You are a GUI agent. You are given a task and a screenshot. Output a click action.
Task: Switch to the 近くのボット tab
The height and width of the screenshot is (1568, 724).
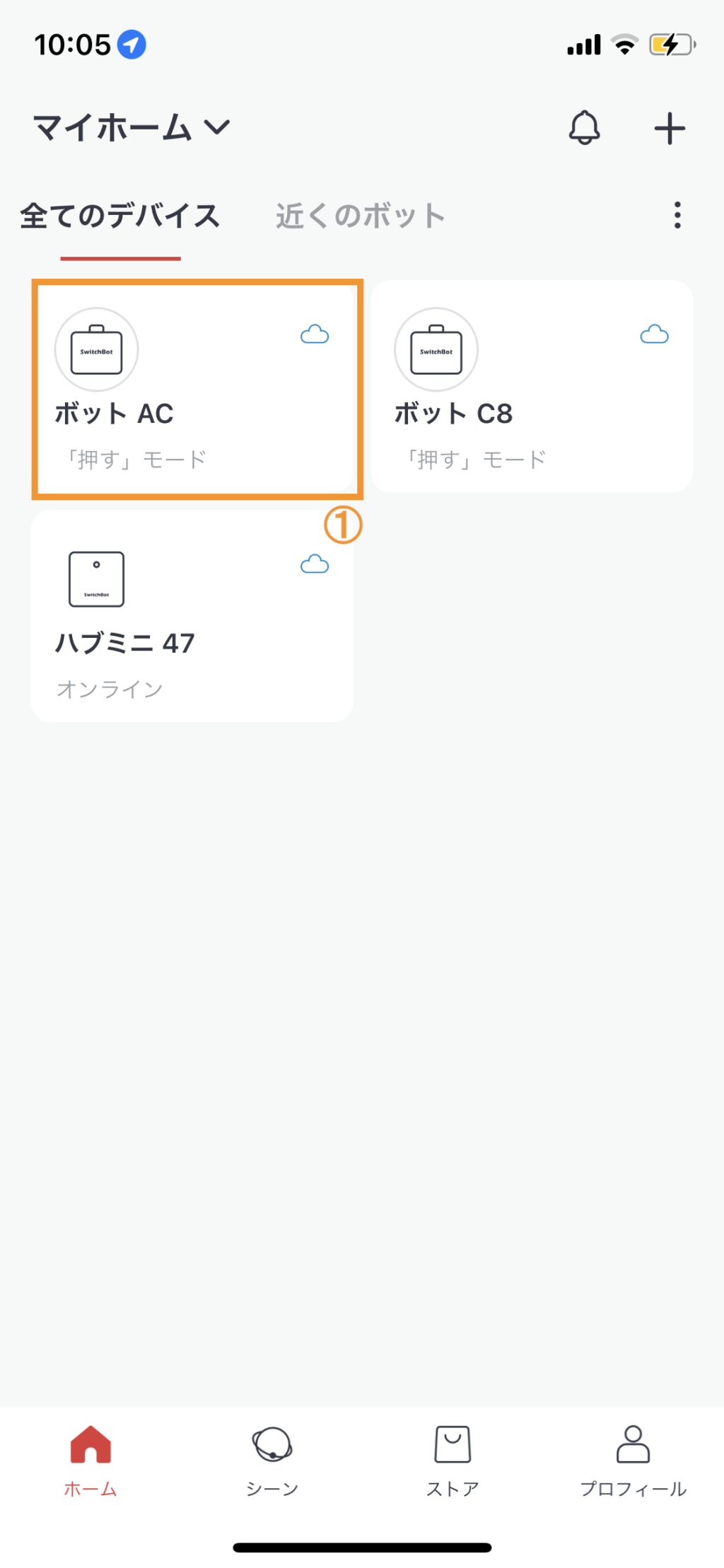360,216
